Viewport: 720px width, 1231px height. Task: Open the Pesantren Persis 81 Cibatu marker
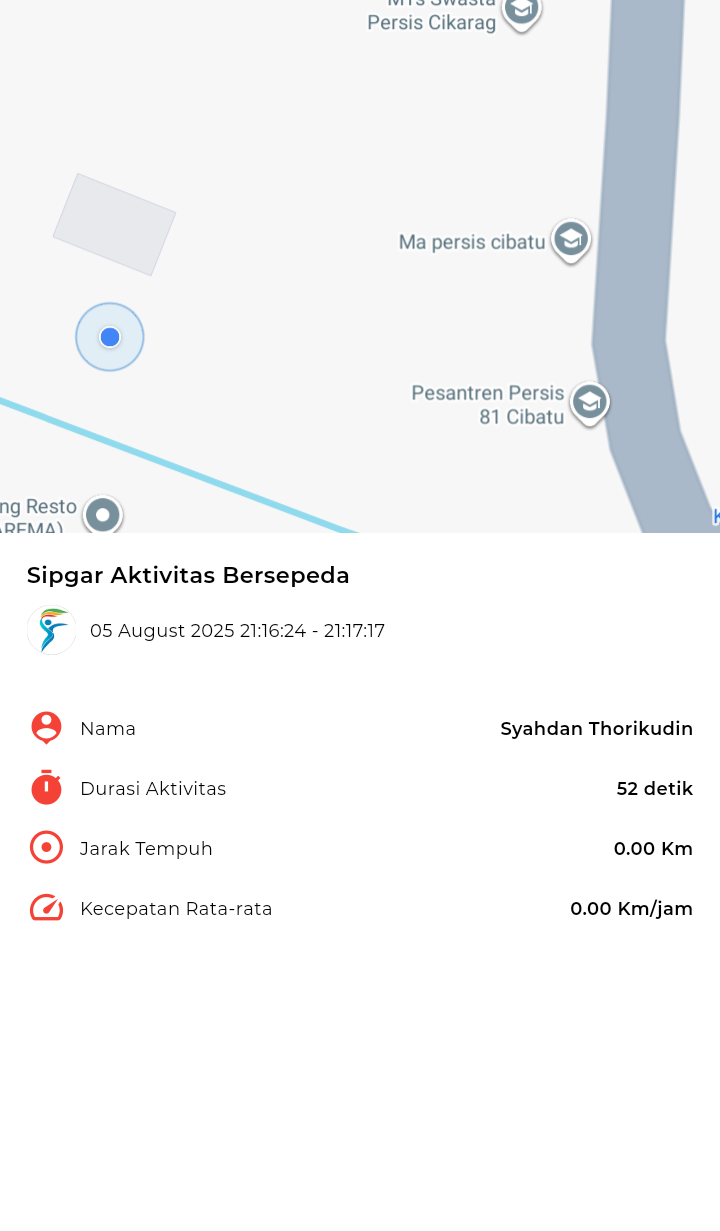[x=590, y=403]
